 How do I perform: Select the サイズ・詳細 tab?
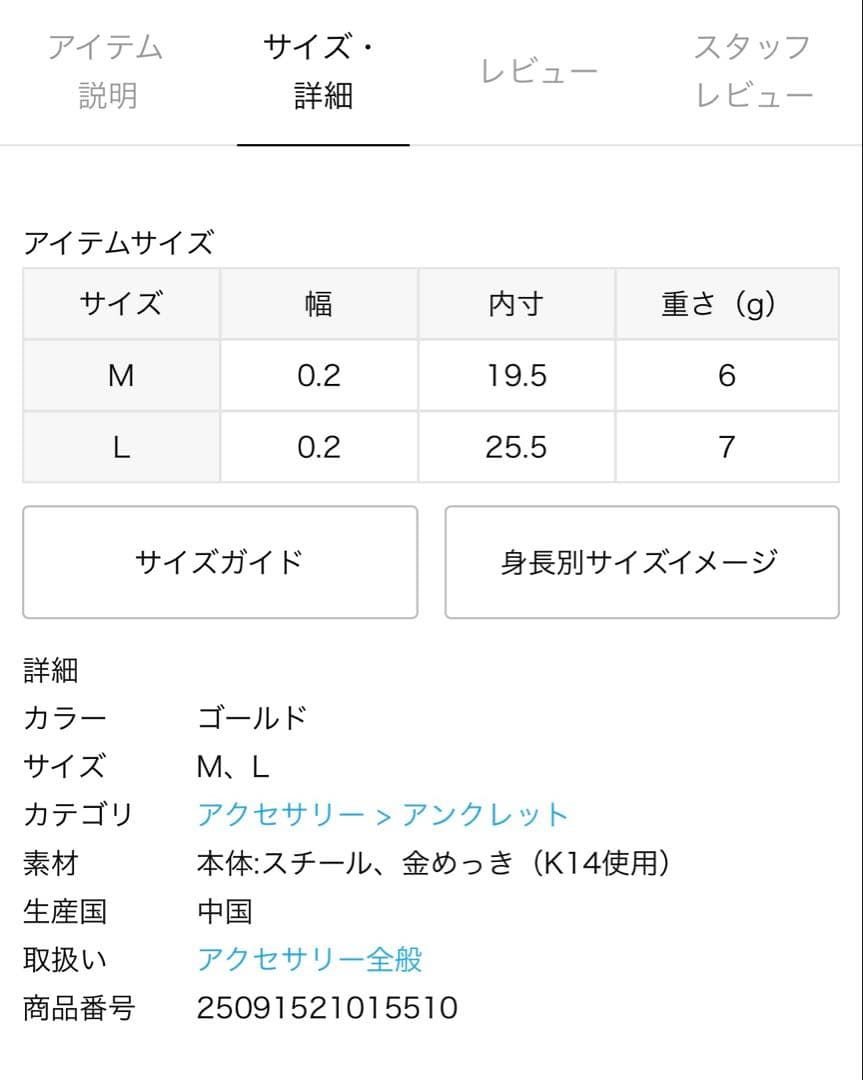click(x=322, y=72)
